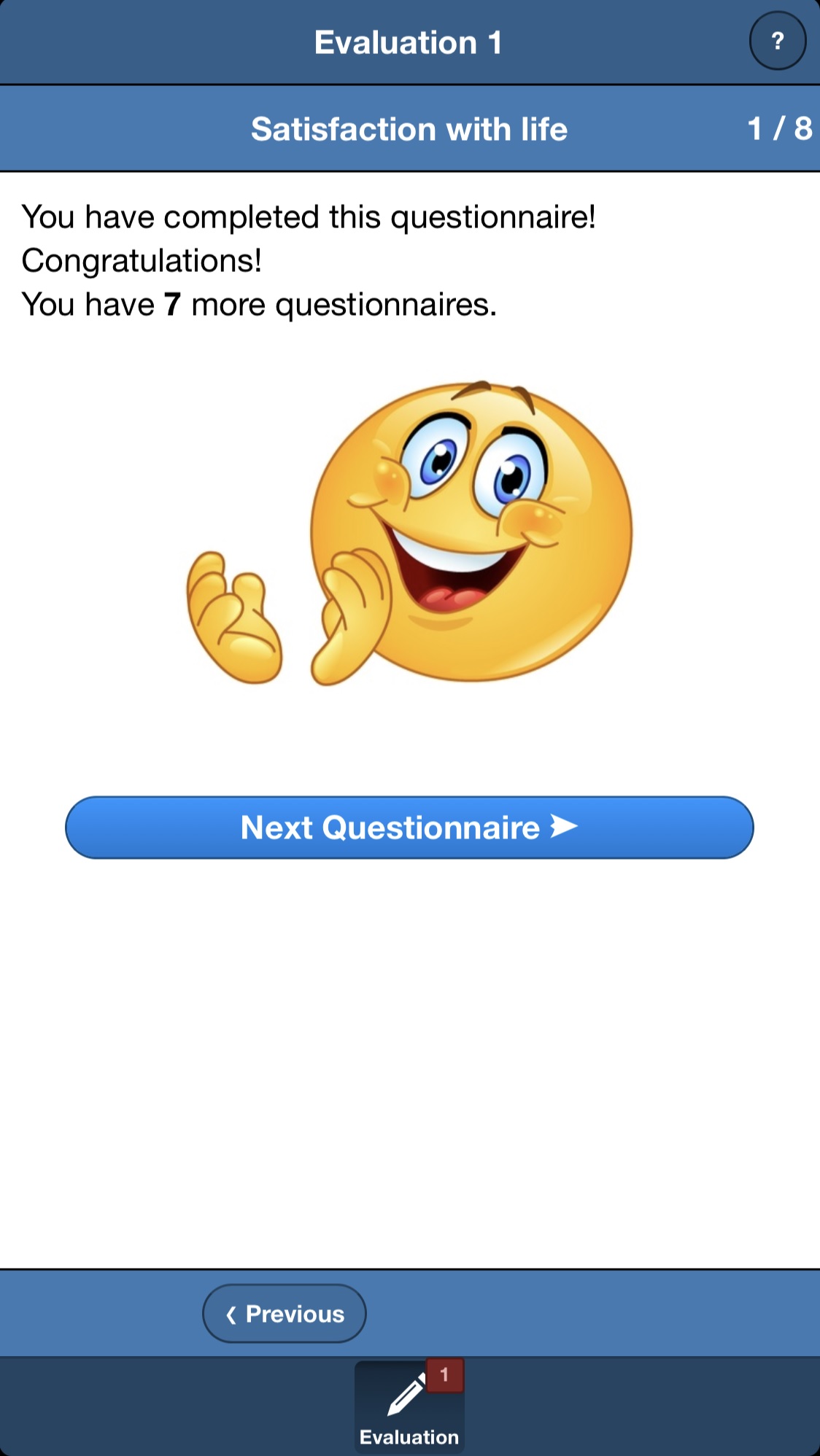Open the Evaluation tab

tap(409, 1405)
